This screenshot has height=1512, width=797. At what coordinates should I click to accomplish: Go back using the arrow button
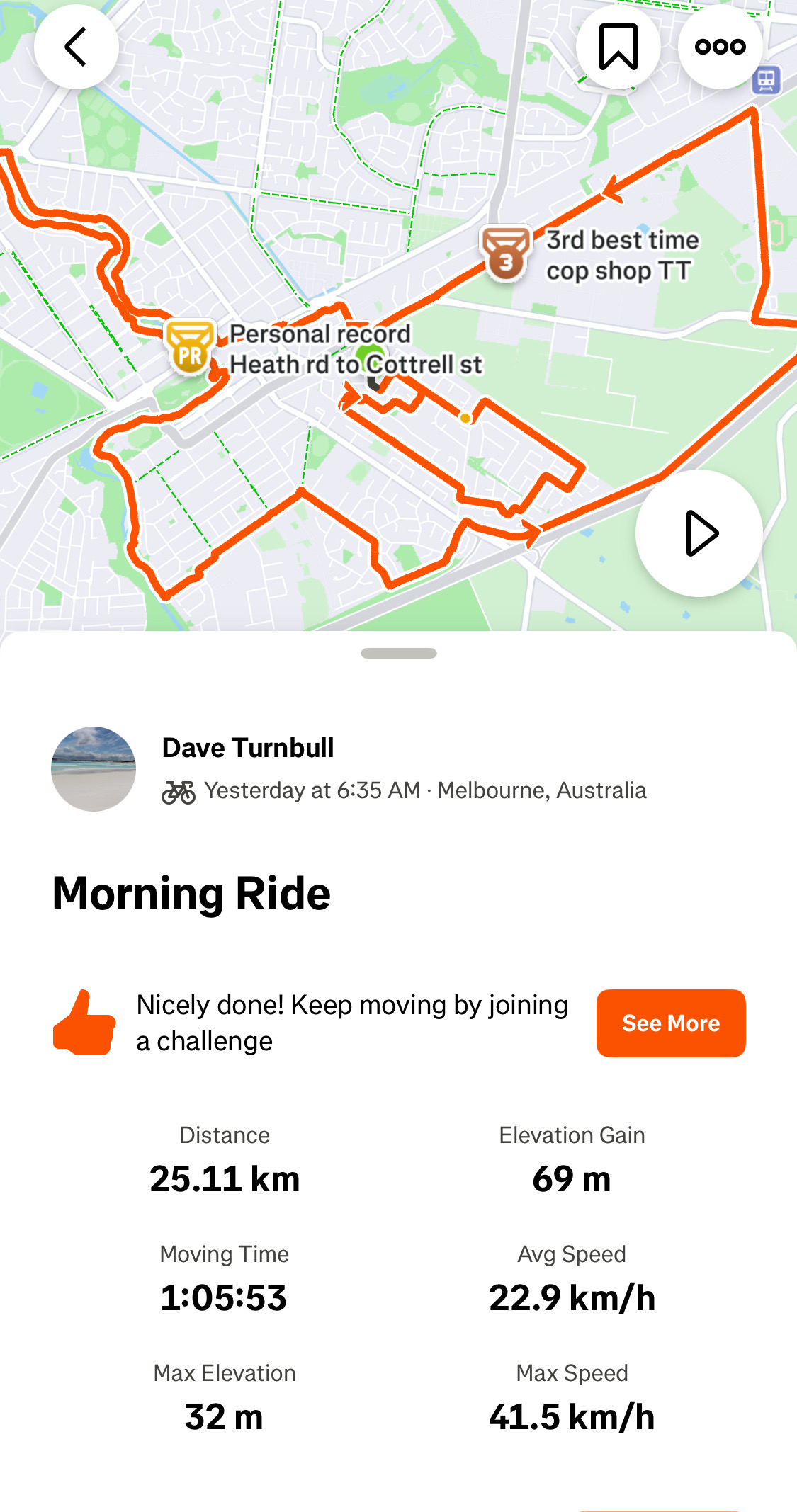click(76, 47)
